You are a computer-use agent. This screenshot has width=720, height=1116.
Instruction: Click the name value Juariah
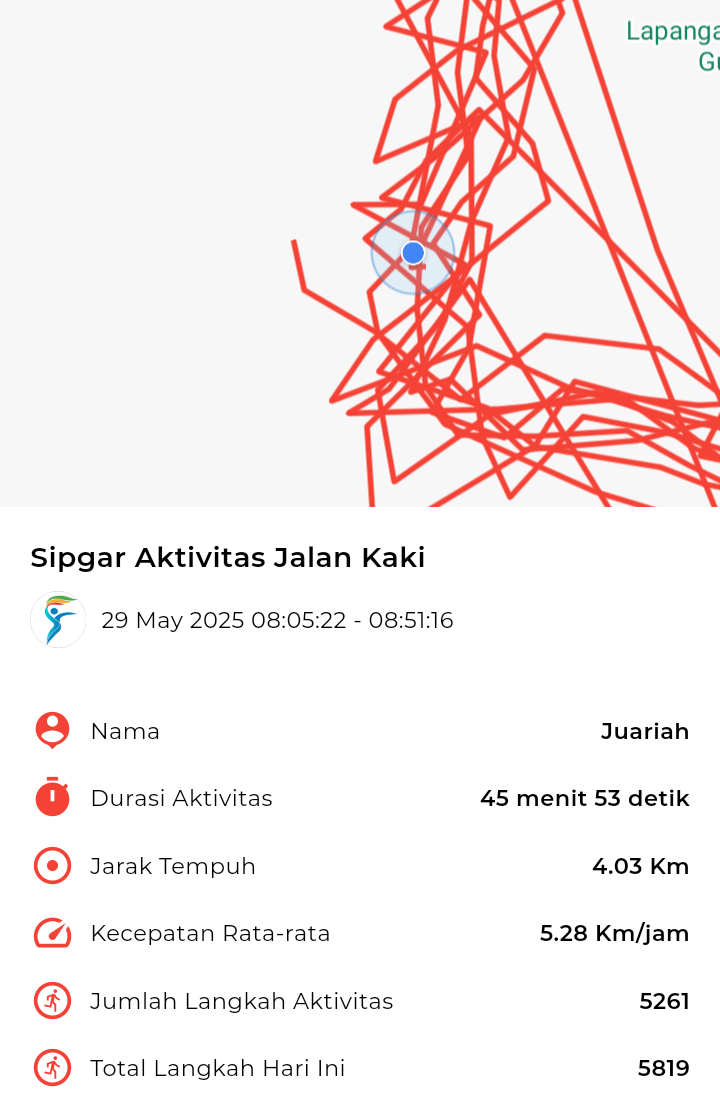click(x=645, y=730)
